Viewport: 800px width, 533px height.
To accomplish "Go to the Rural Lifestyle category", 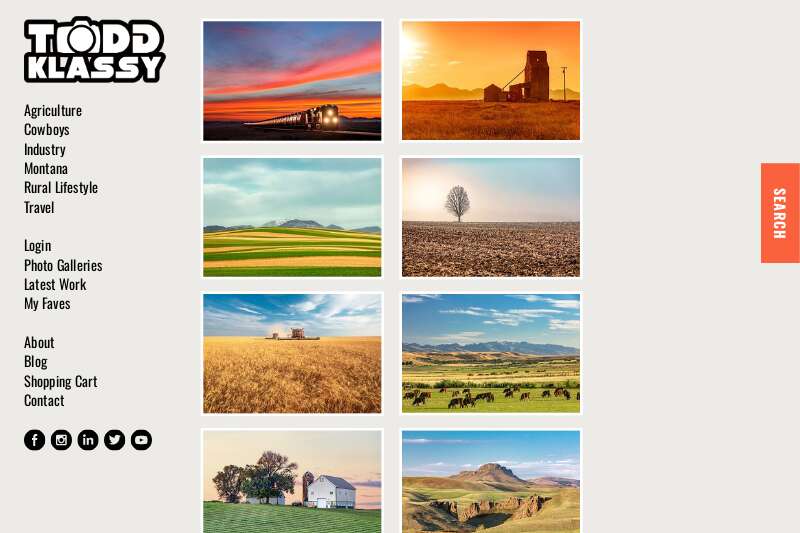I will 61,187.
